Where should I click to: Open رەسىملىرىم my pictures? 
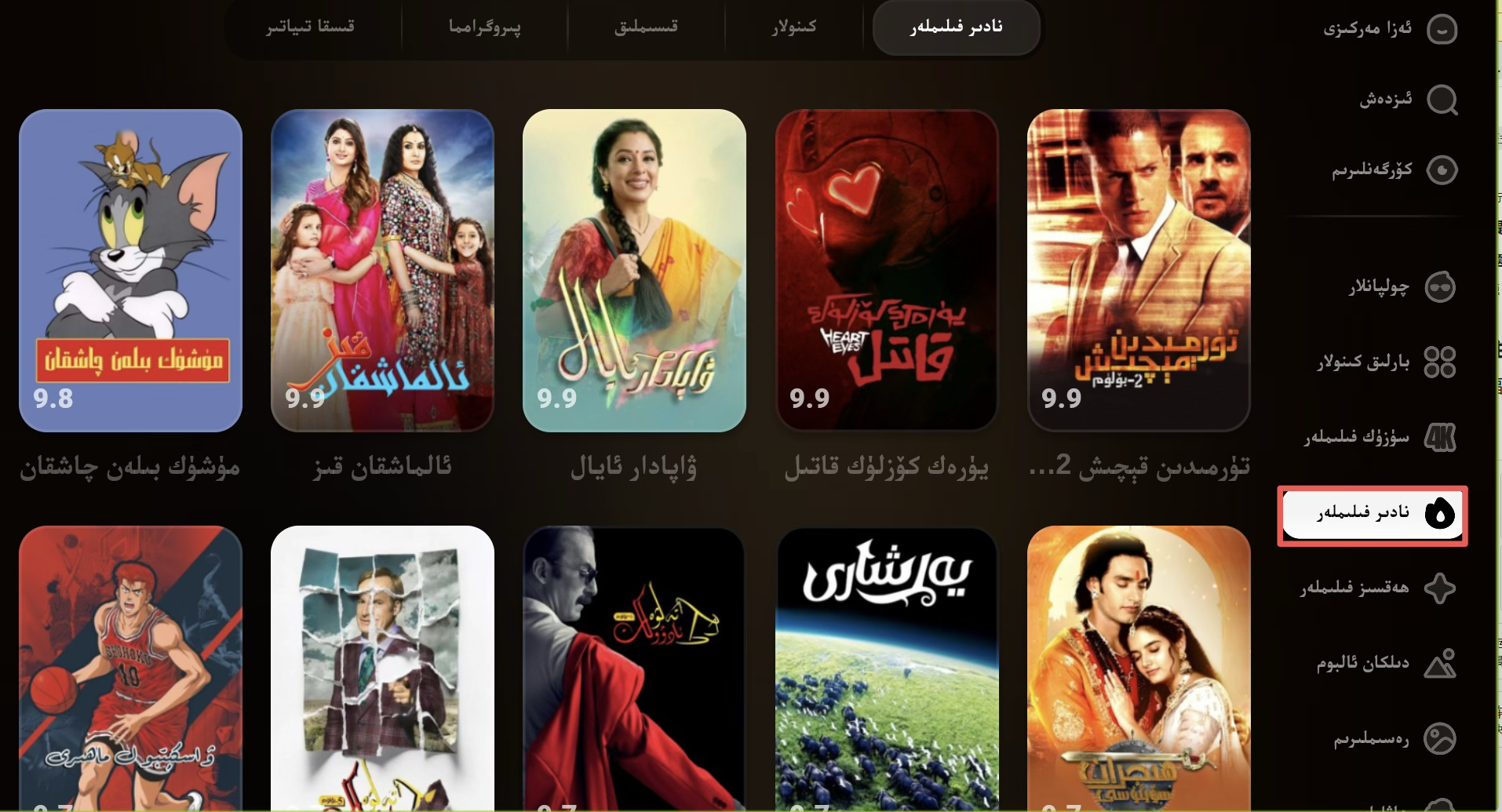tap(1392, 739)
